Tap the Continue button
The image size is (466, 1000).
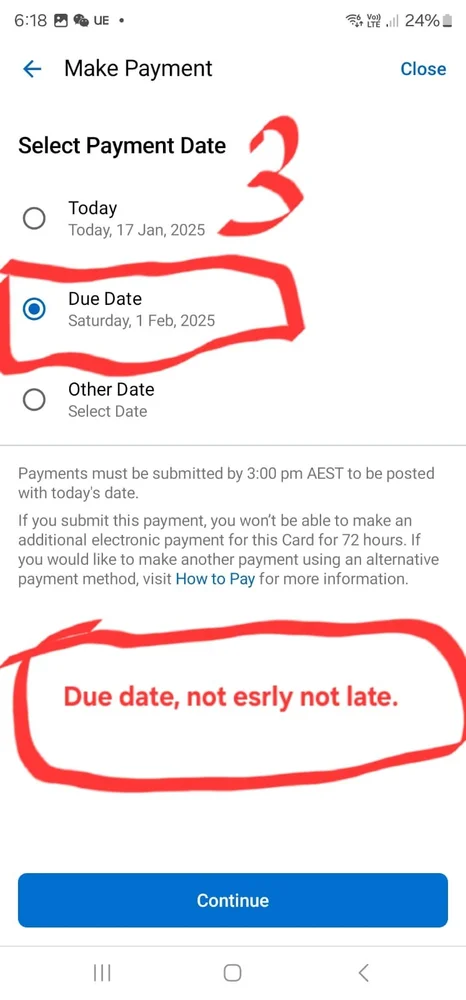point(233,900)
